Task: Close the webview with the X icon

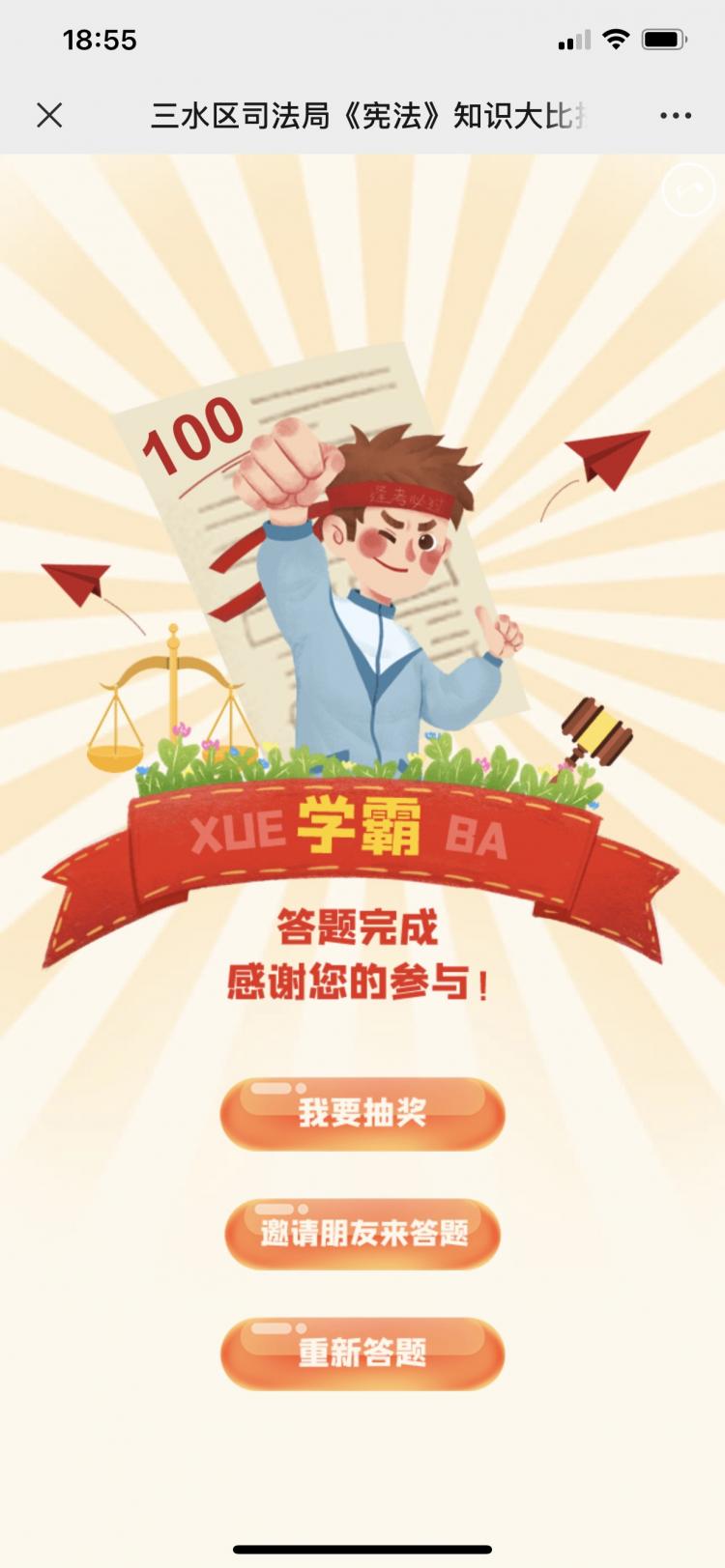Action: (x=49, y=116)
